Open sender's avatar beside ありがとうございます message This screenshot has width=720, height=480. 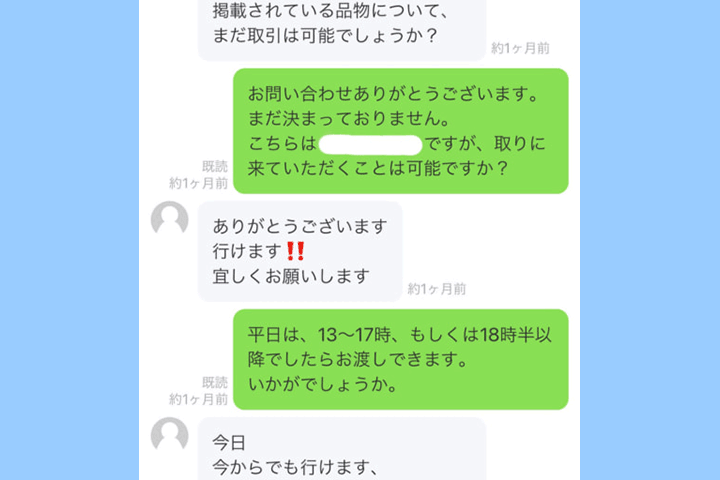(x=169, y=219)
